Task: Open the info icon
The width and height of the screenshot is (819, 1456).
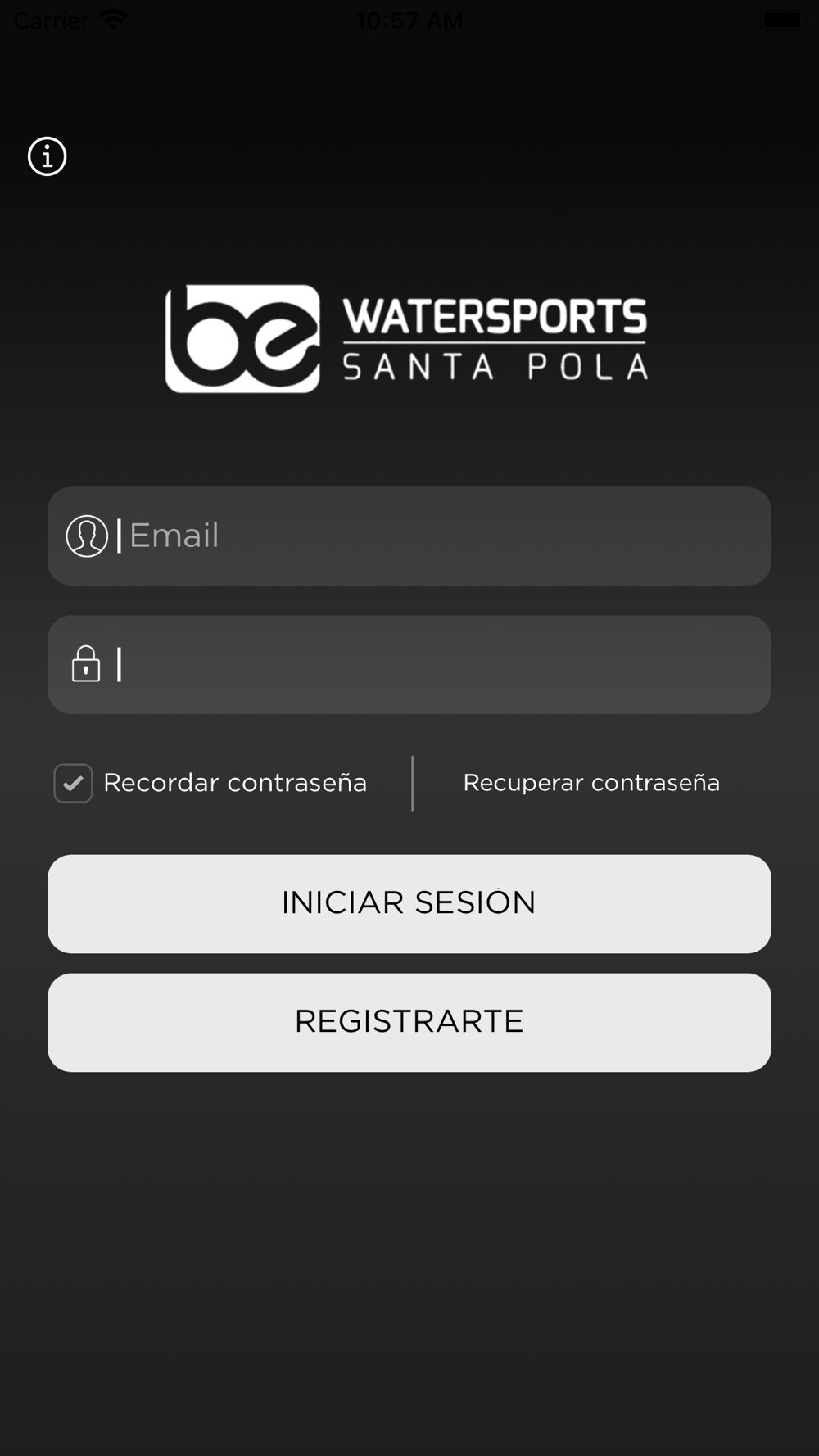Action: 48,156
